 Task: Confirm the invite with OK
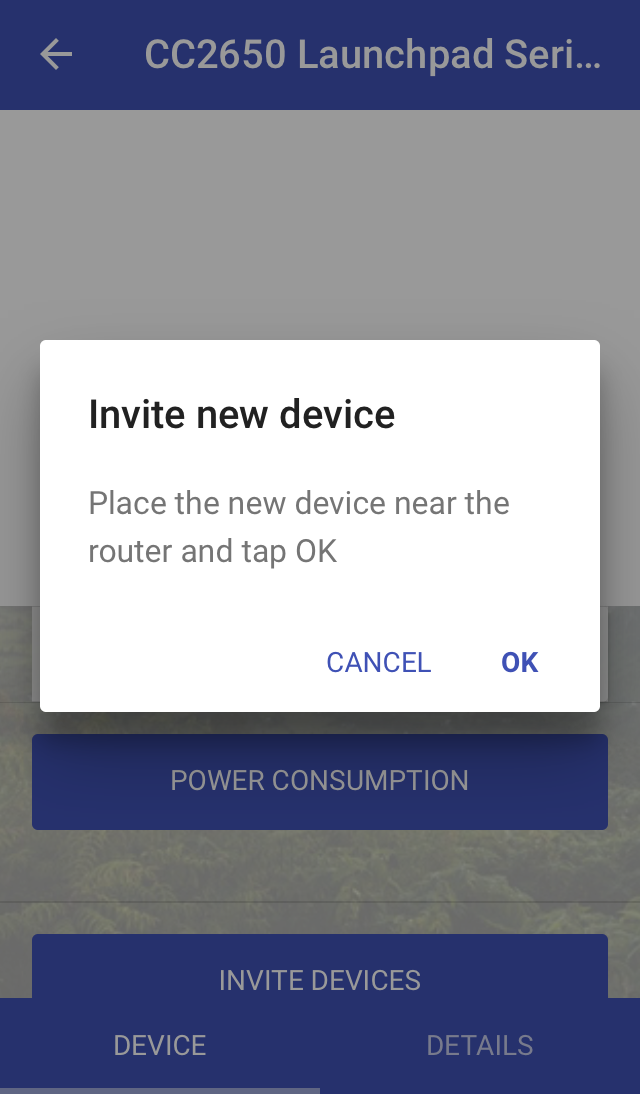pos(519,662)
